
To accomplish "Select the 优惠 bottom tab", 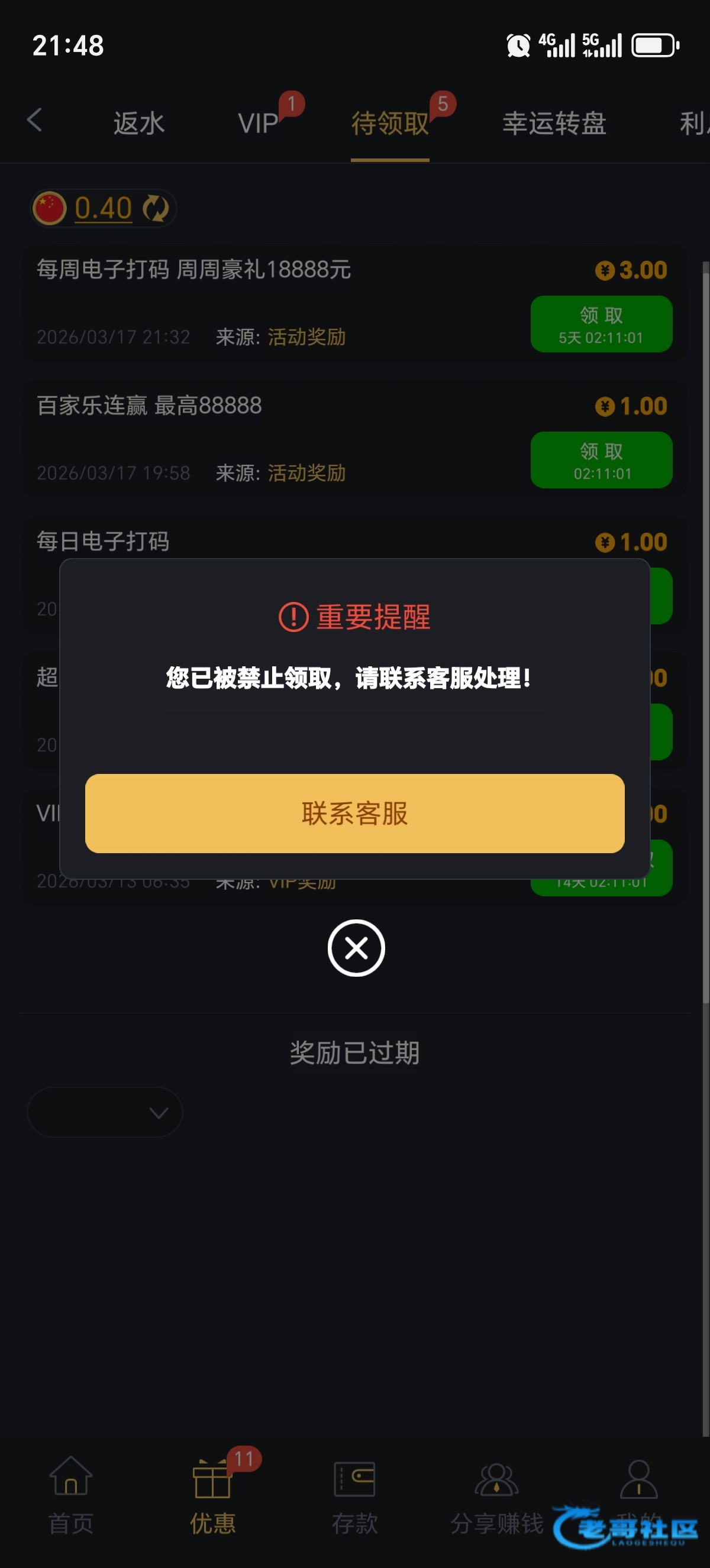I will click(212, 1494).
